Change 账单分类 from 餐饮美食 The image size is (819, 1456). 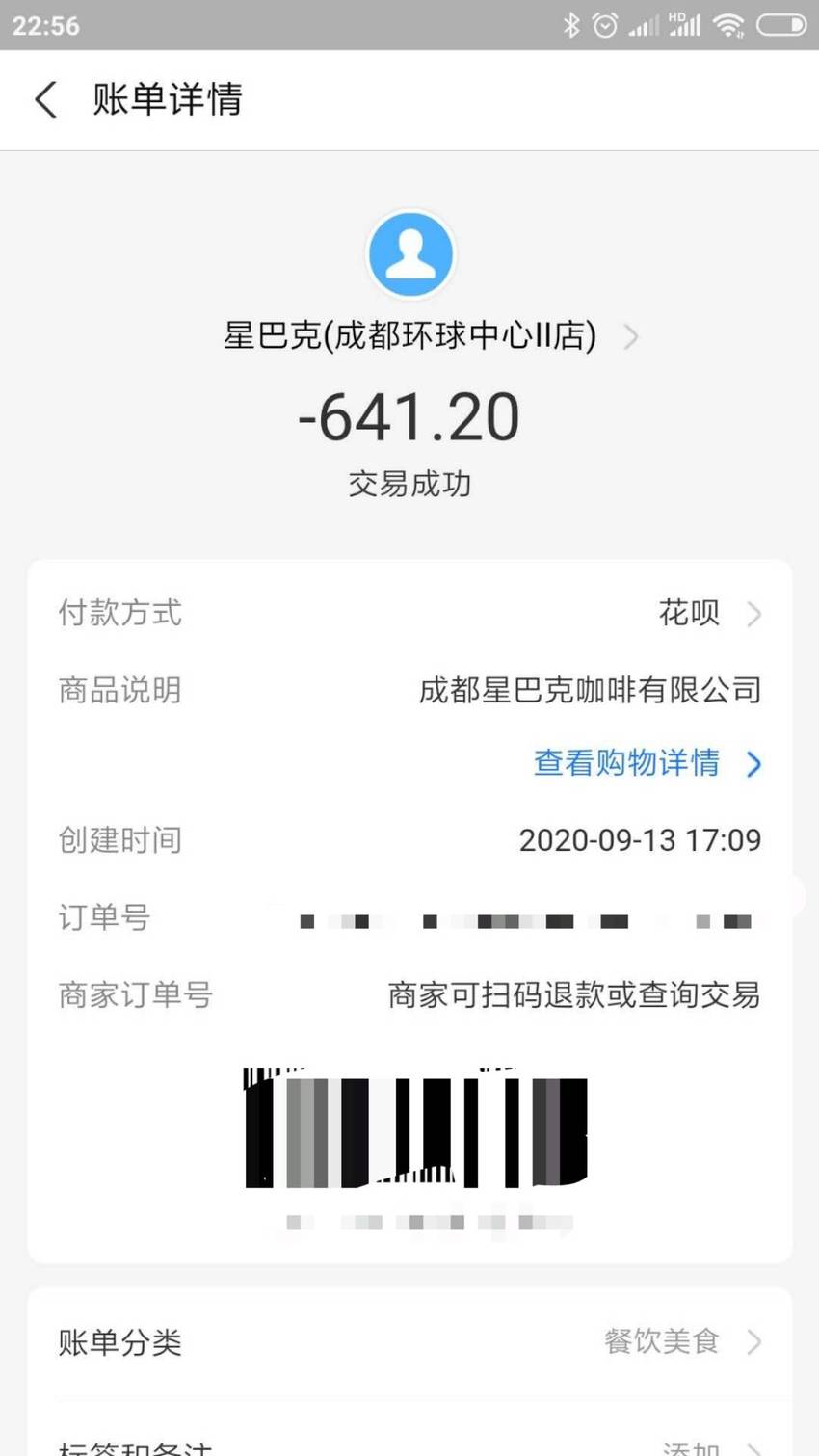pyautogui.click(x=409, y=1341)
